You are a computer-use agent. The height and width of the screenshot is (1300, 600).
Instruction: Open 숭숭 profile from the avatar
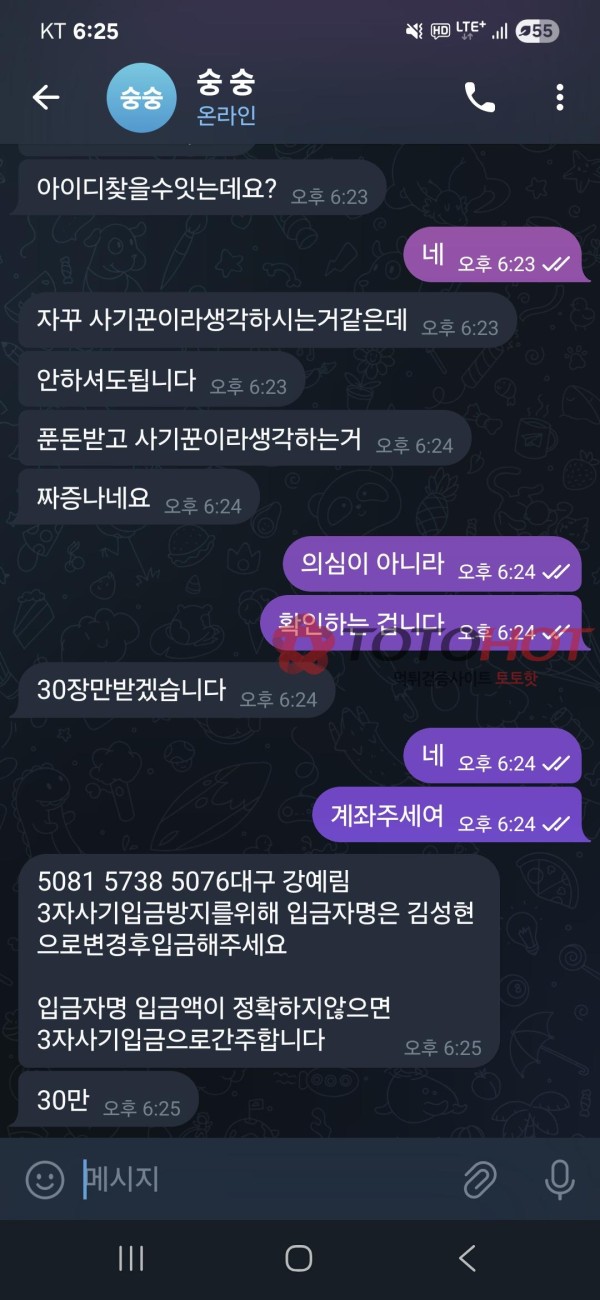click(x=141, y=97)
